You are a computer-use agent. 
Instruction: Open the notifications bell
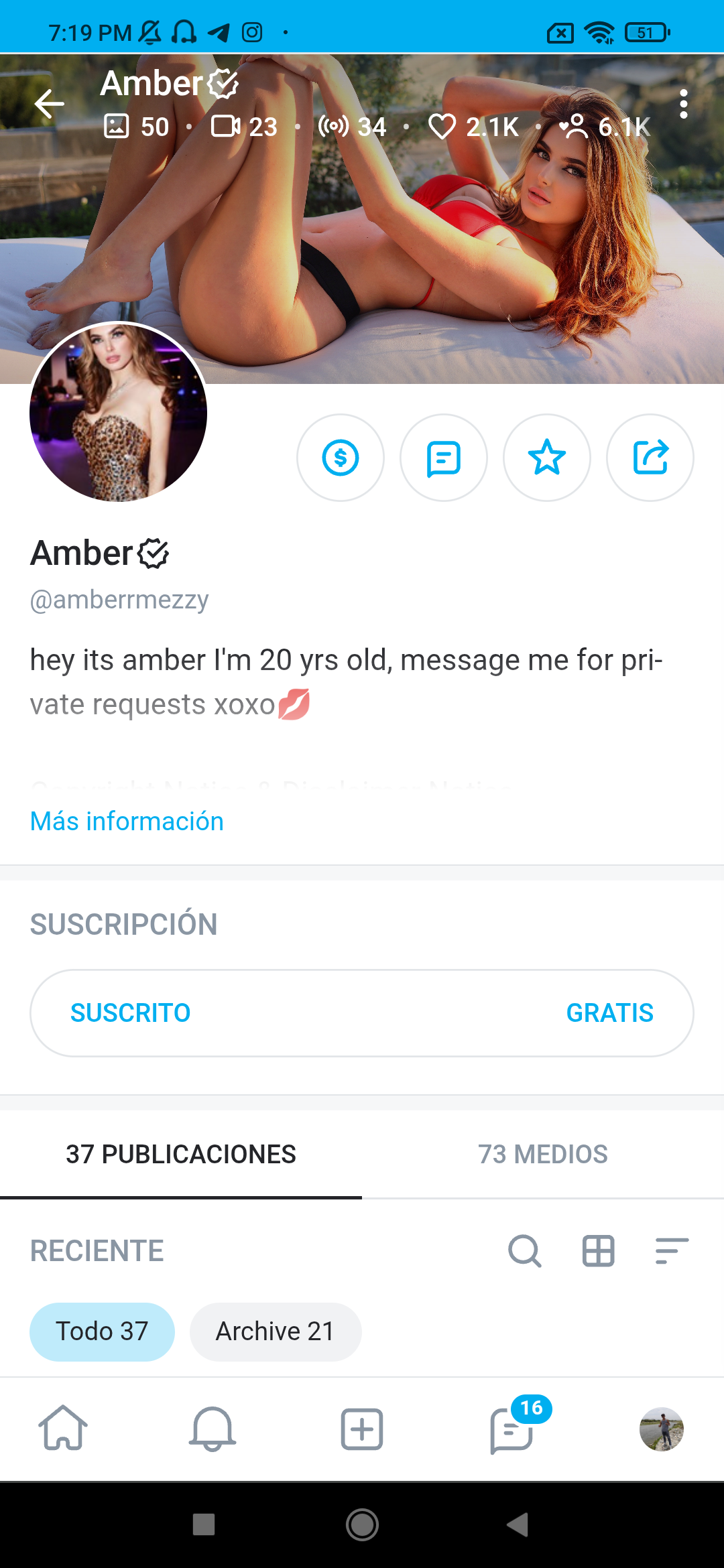click(x=213, y=1429)
